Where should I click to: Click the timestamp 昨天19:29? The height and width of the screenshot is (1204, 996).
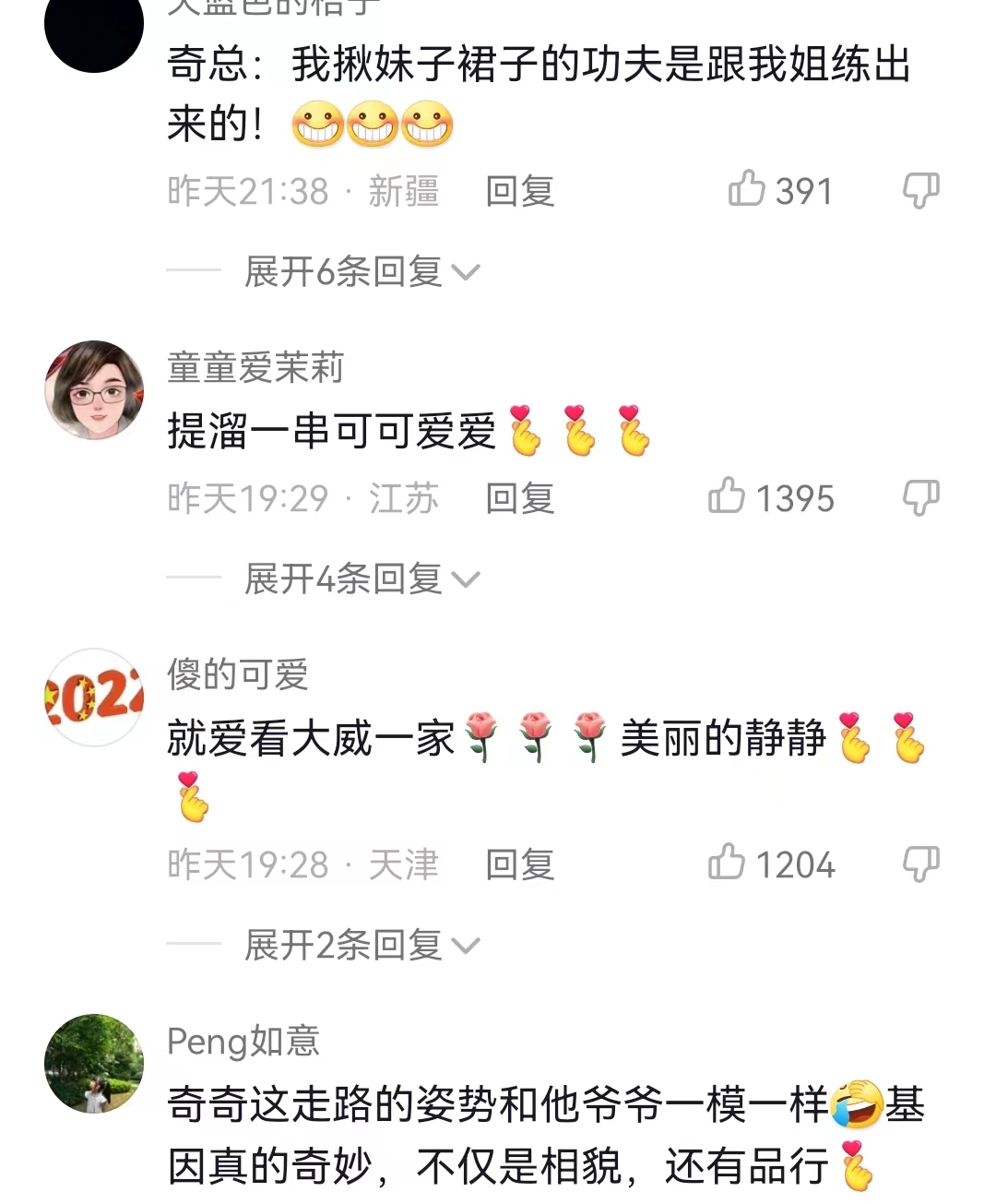coord(246,497)
